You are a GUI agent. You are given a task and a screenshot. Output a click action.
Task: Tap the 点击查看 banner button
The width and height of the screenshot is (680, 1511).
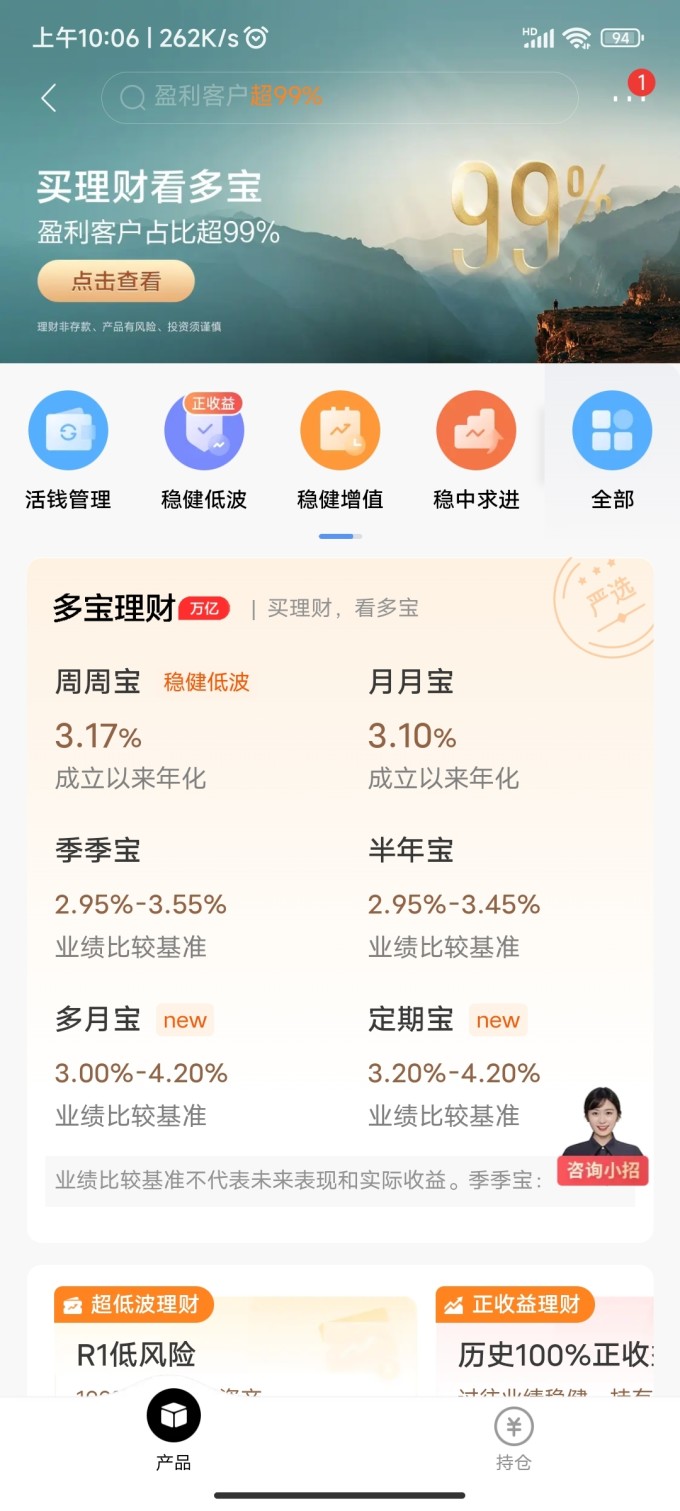coord(116,281)
